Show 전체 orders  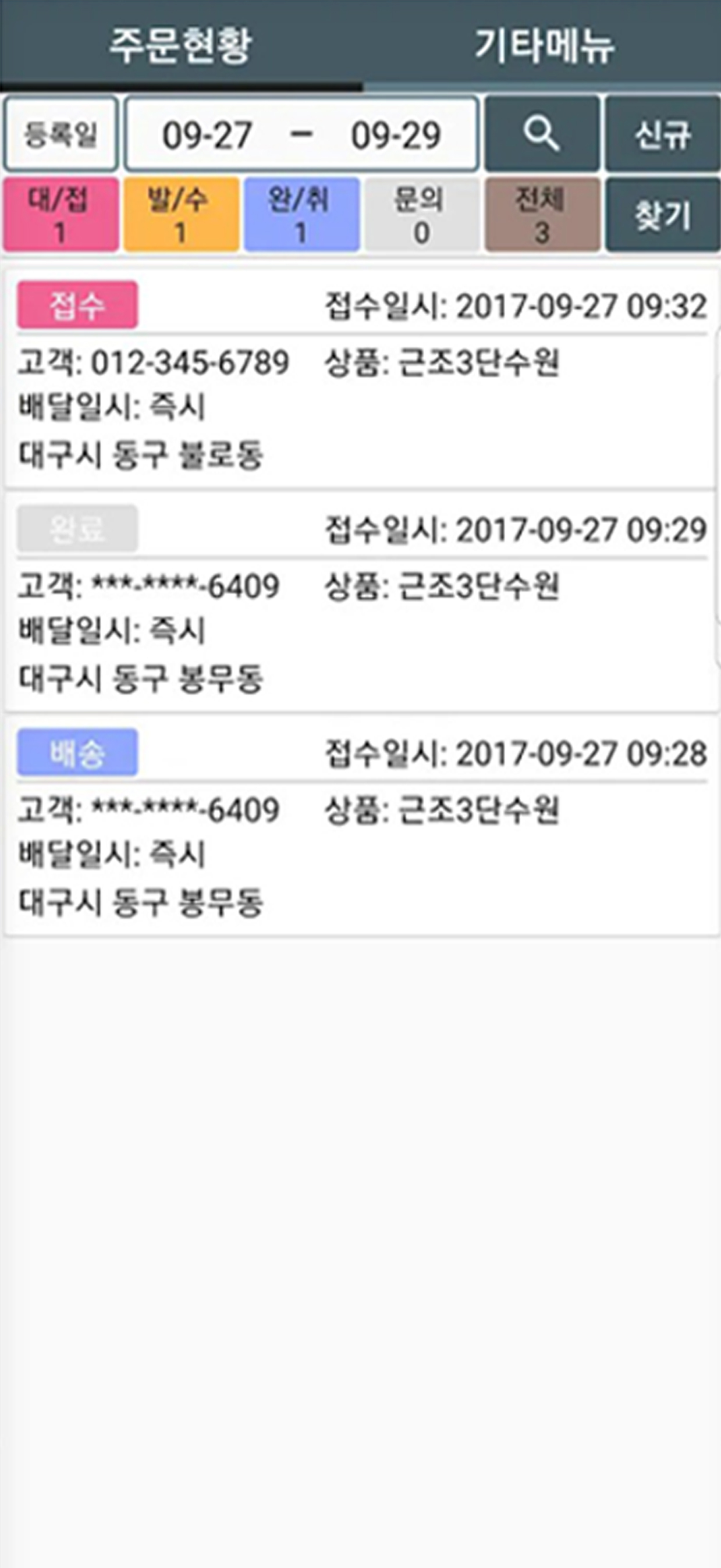click(x=542, y=215)
